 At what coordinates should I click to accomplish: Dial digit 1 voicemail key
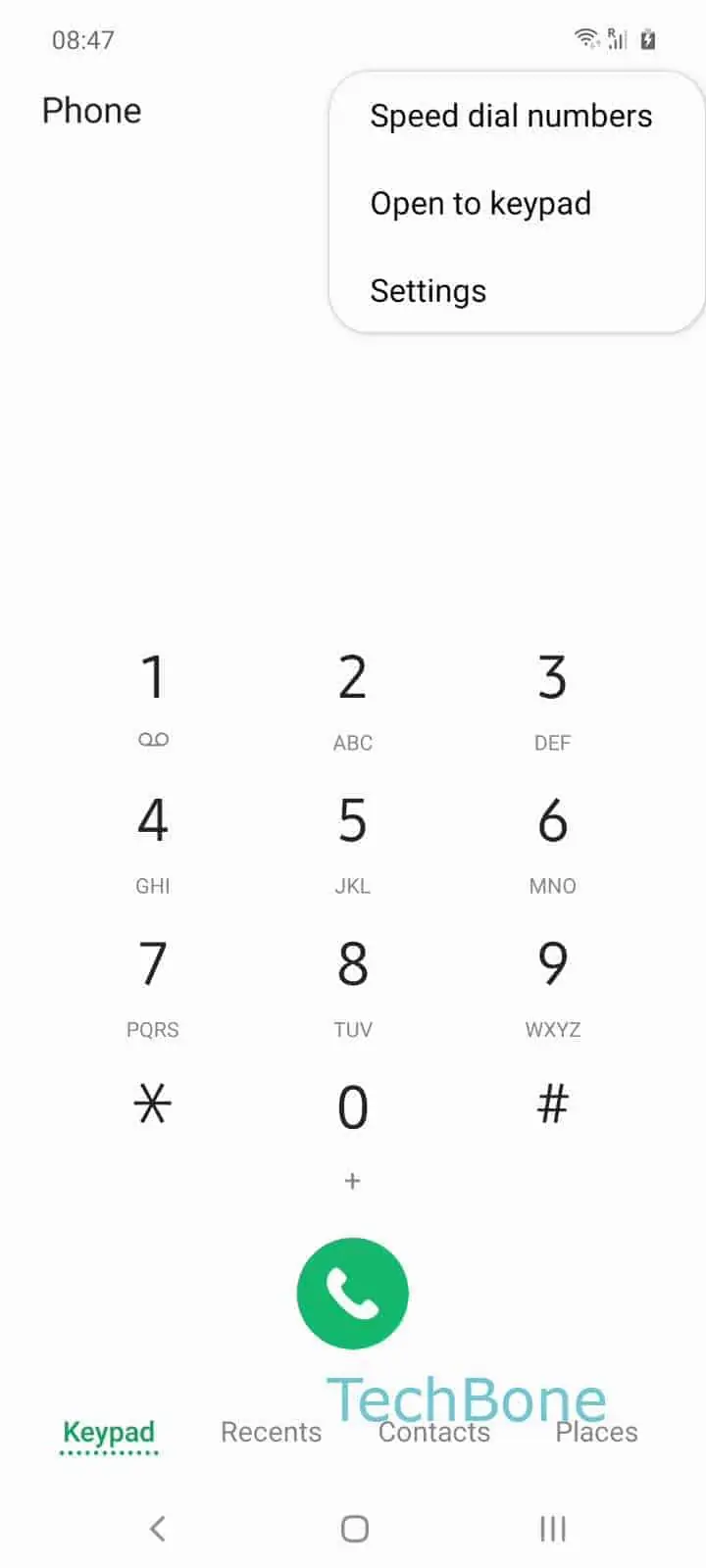pos(153,698)
